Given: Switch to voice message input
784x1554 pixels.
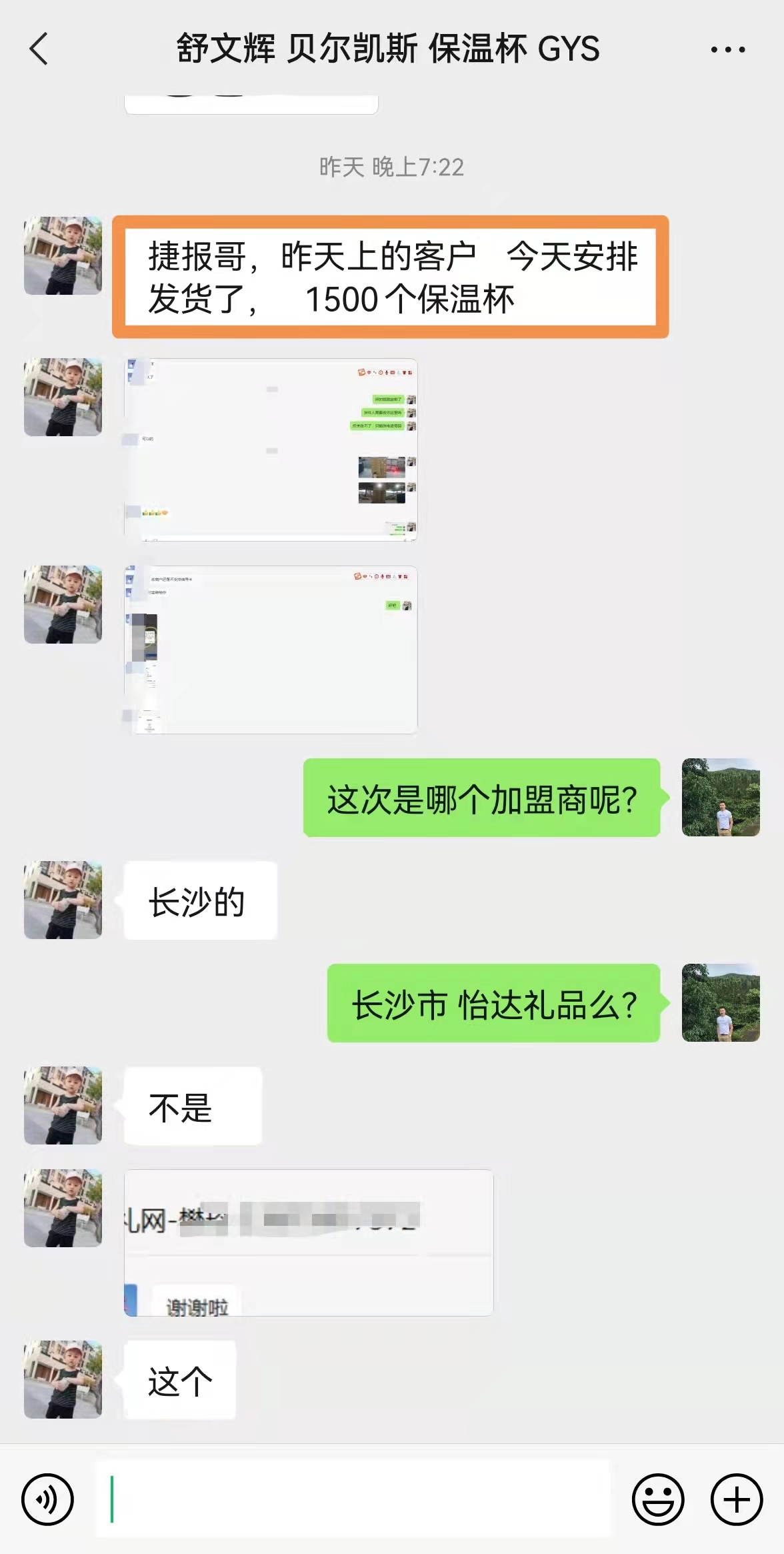Looking at the screenshot, I should (47, 1499).
